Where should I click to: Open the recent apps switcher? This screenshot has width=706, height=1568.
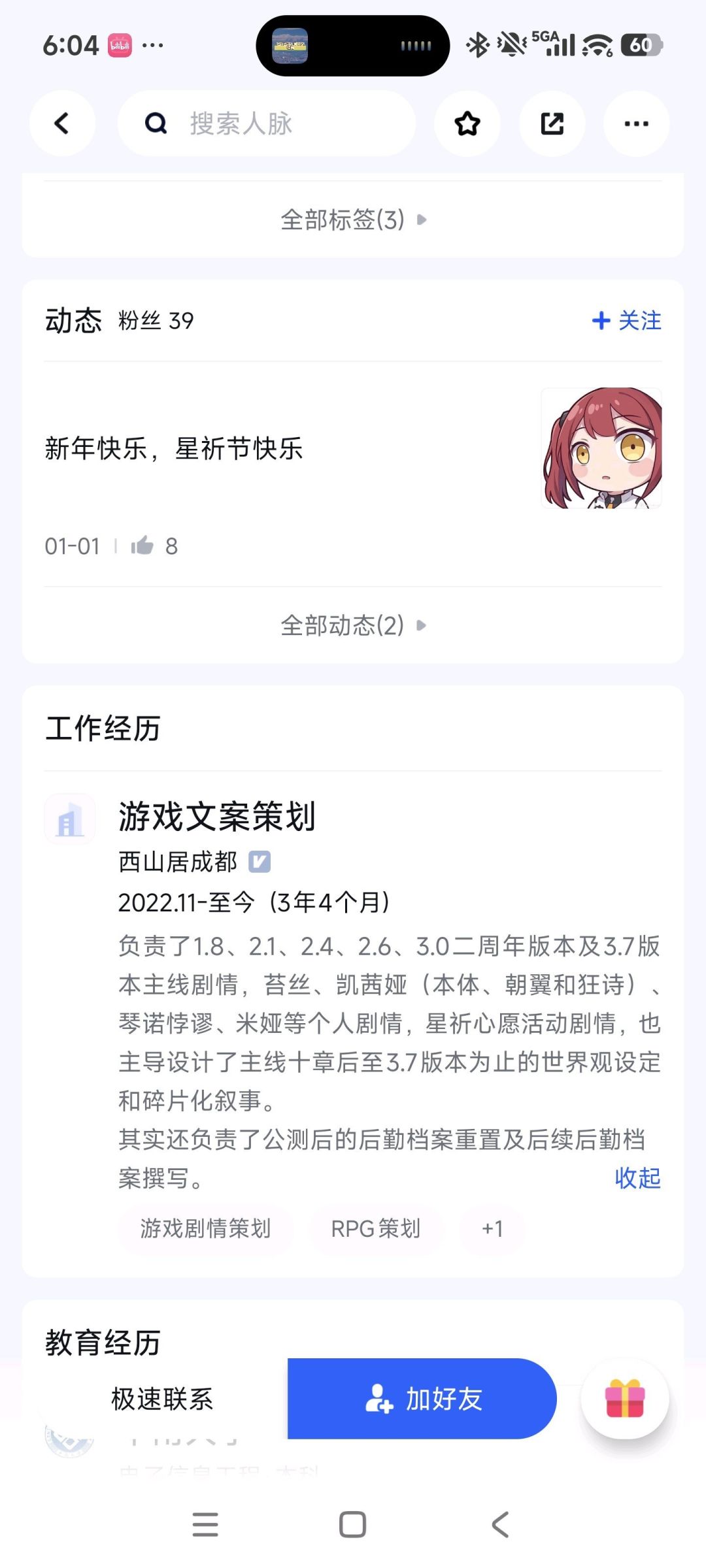tap(205, 1524)
